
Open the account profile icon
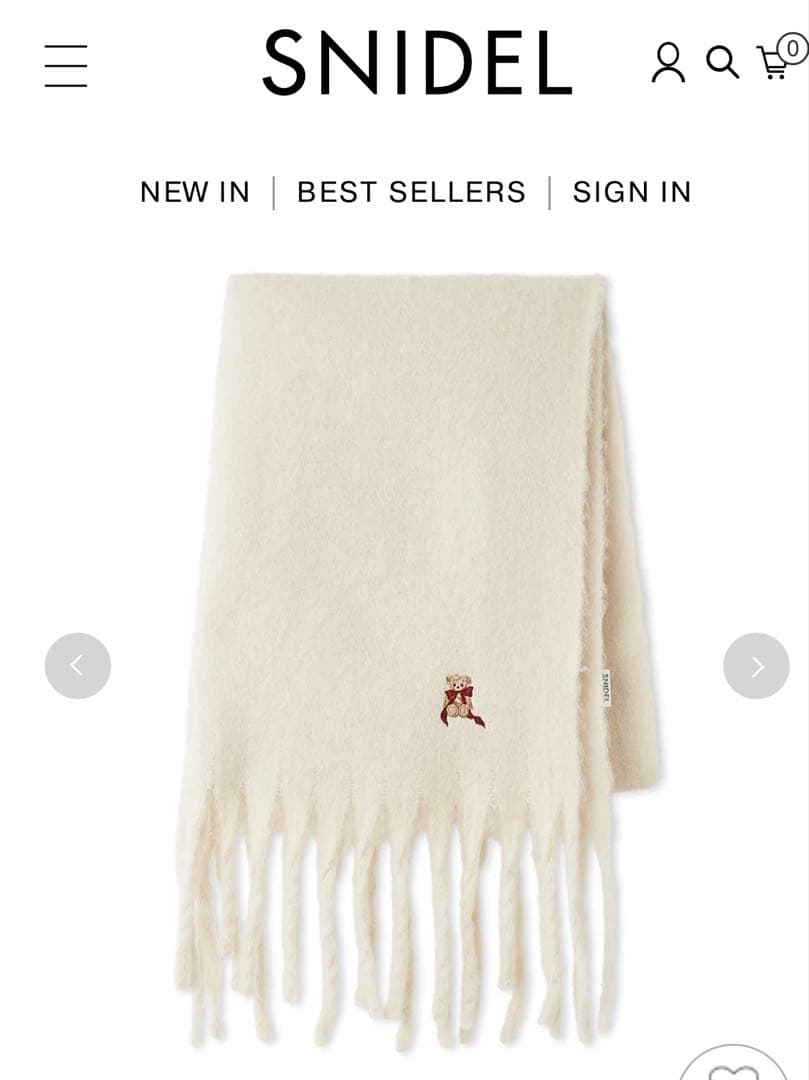click(x=668, y=63)
